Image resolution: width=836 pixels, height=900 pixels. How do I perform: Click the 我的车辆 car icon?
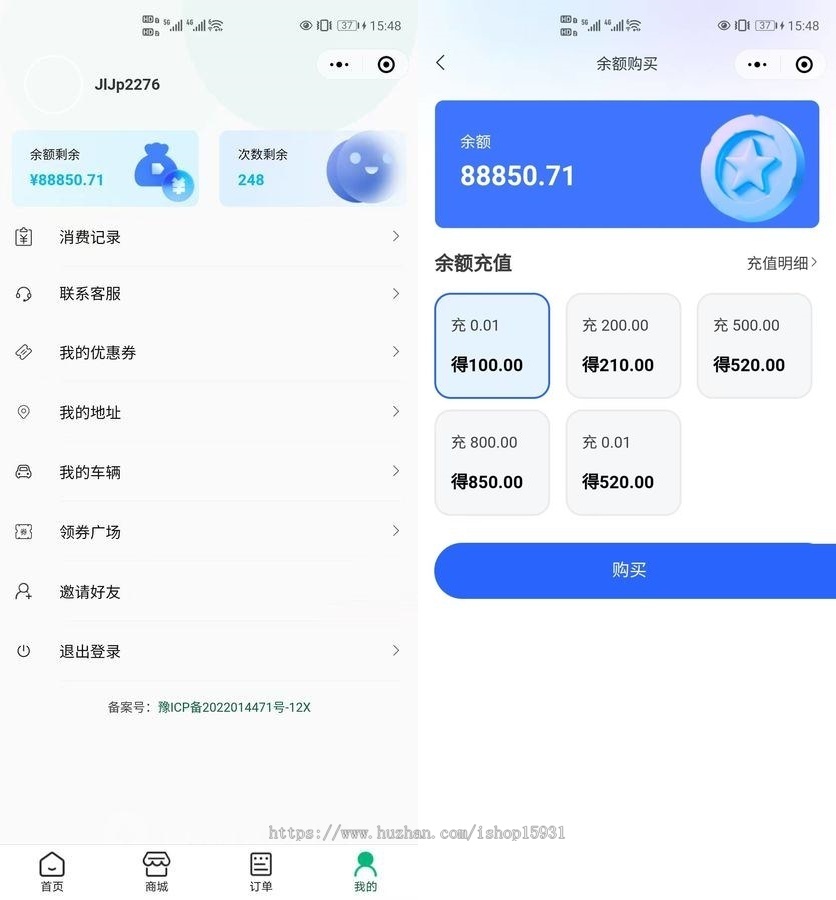[23, 471]
